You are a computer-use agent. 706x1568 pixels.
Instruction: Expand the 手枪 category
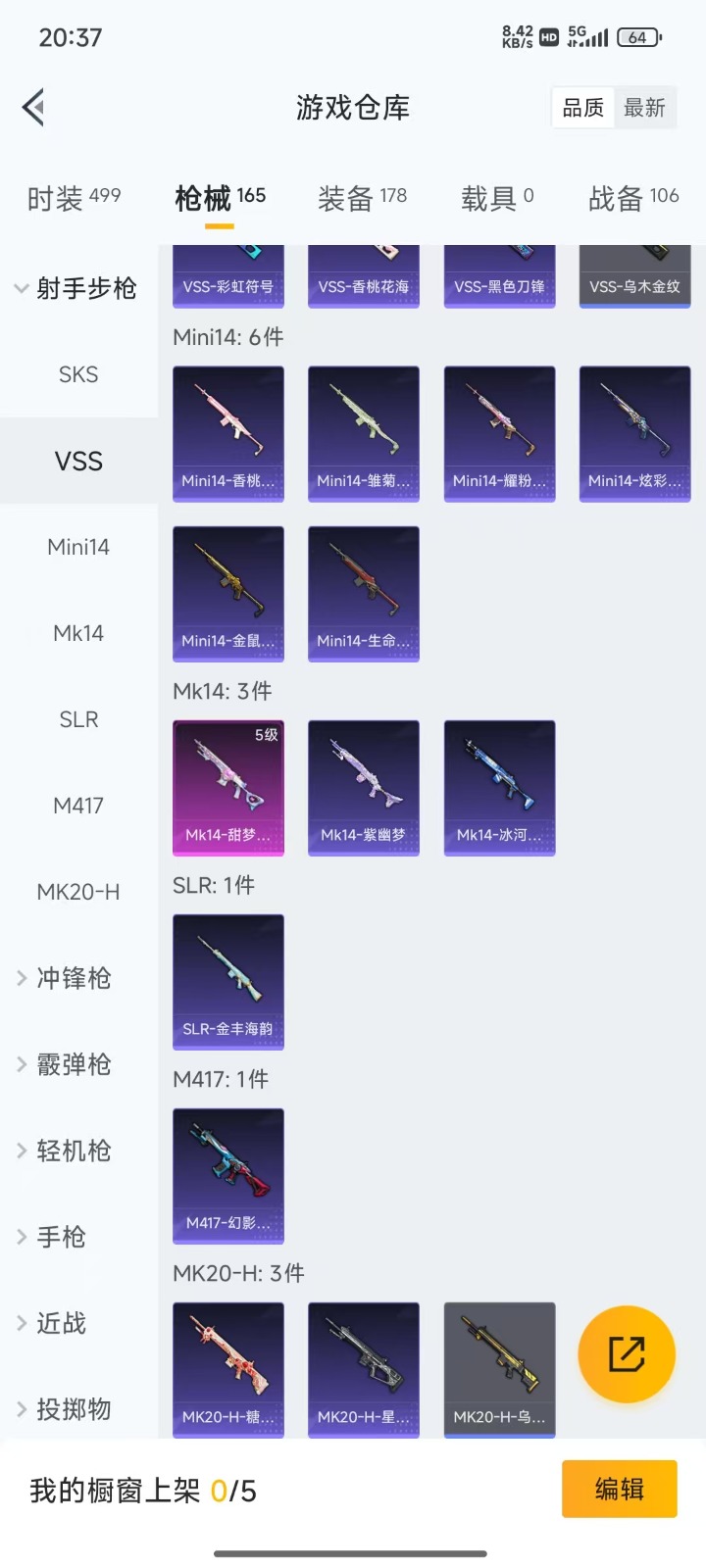pyautogui.click(x=61, y=1237)
